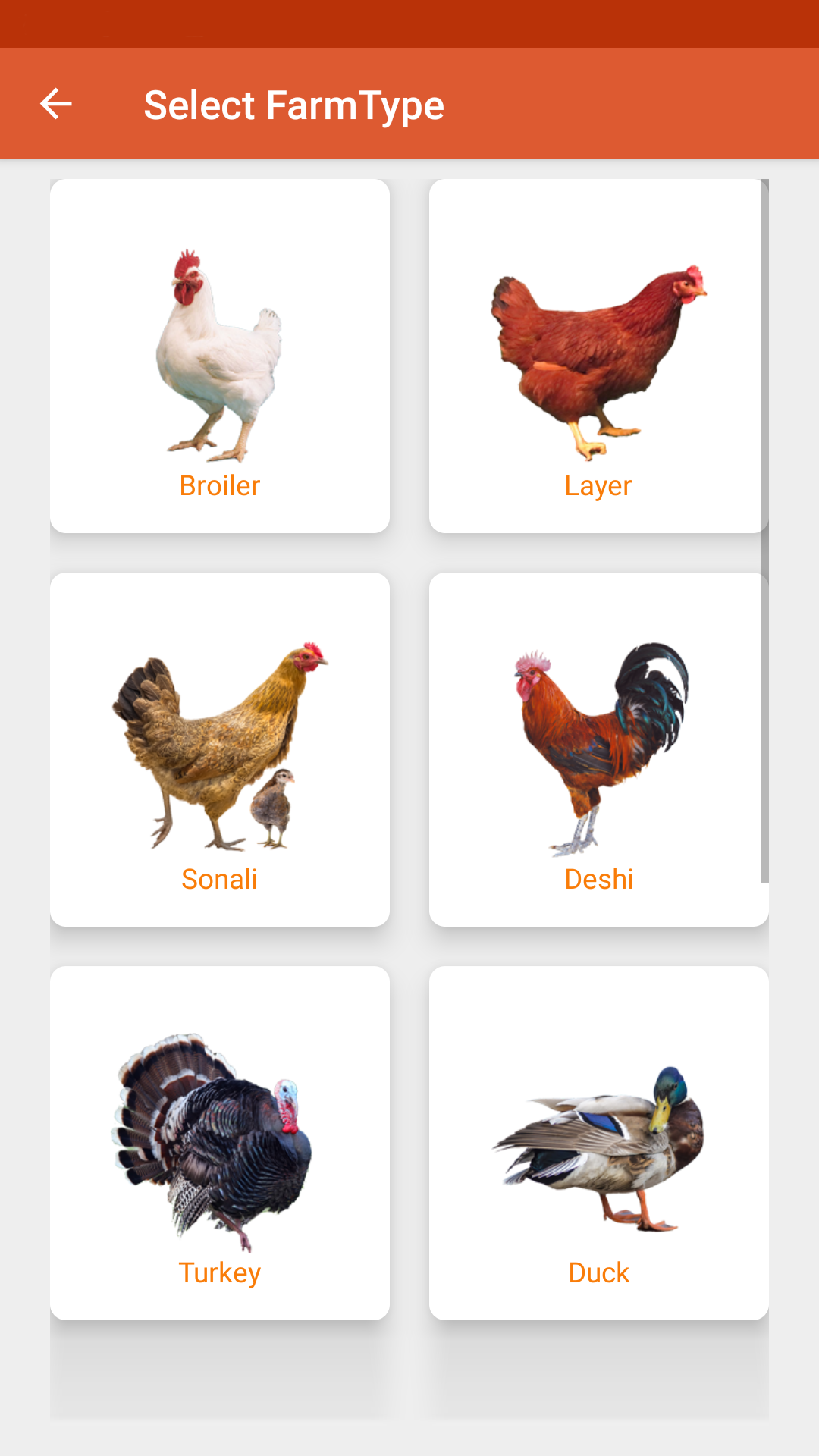Click the Duck label

[598, 1272]
